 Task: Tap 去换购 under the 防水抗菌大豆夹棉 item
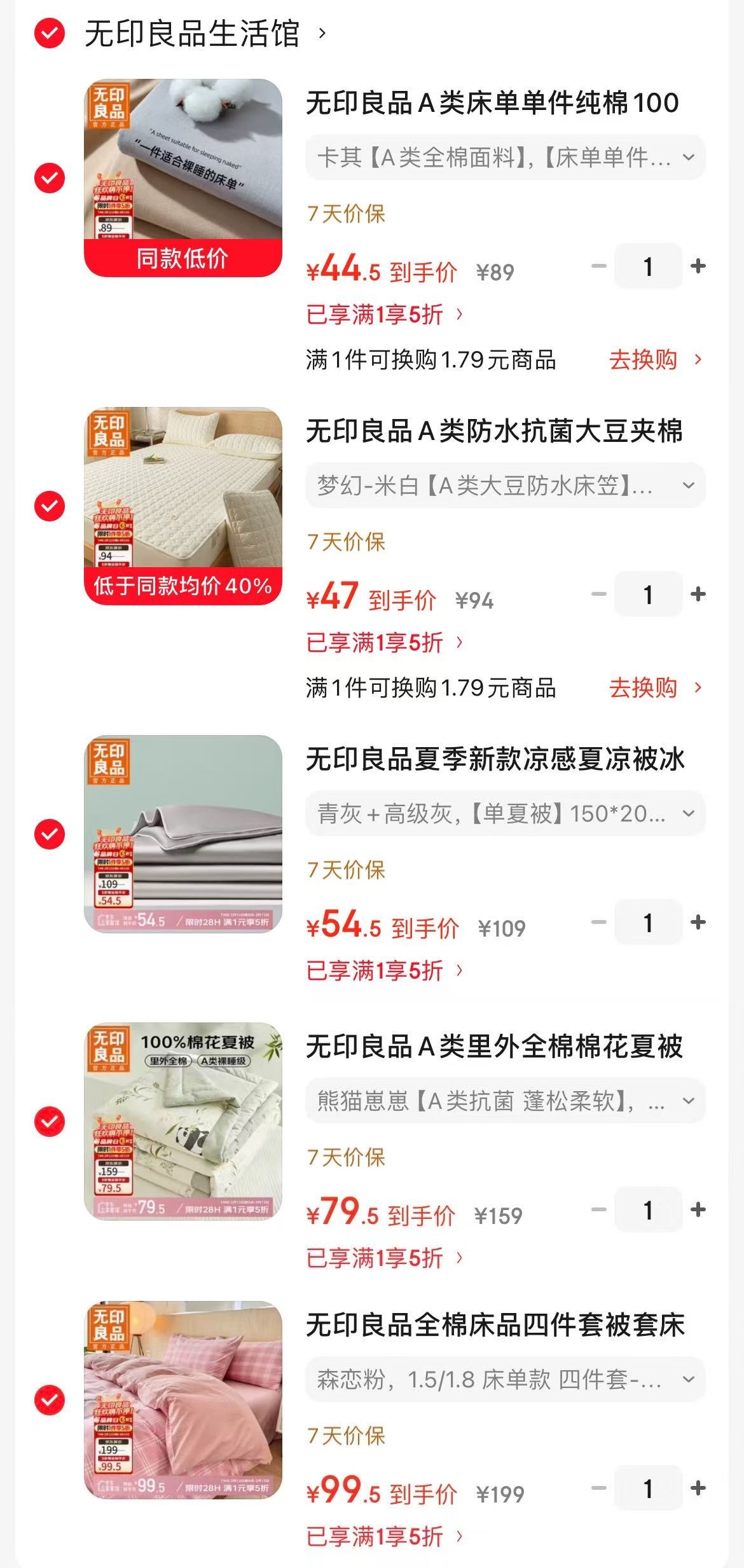point(655,688)
